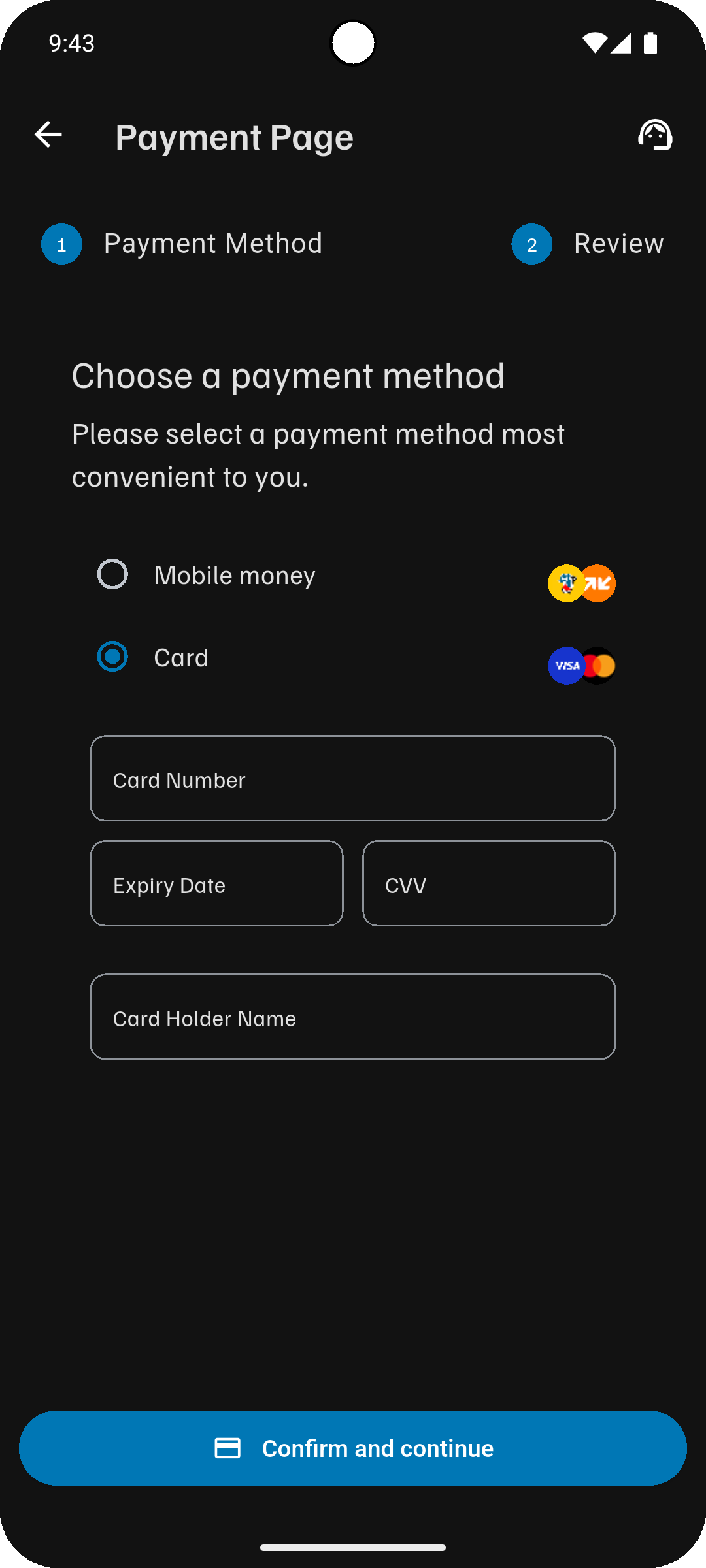Viewport: 706px width, 1568px height.
Task: Open customer support via the headset icon
Action: point(656,135)
